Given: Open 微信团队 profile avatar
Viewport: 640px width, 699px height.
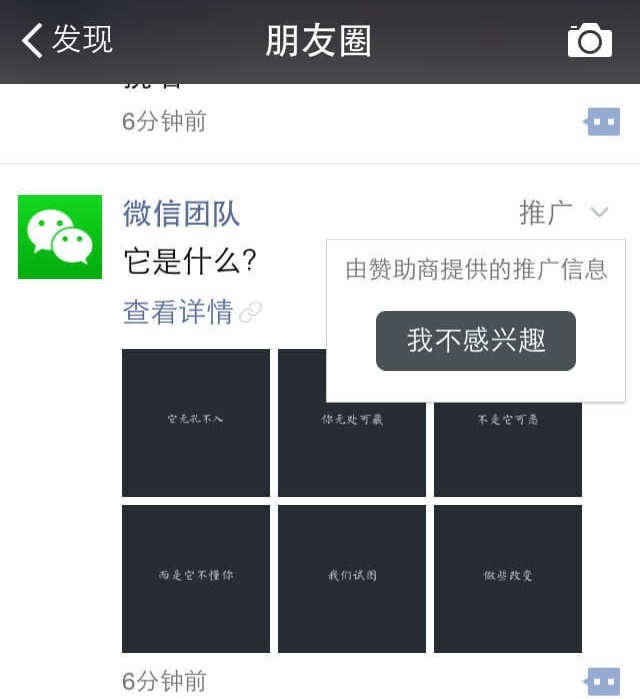Looking at the screenshot, I should click(x=60, y=237).
